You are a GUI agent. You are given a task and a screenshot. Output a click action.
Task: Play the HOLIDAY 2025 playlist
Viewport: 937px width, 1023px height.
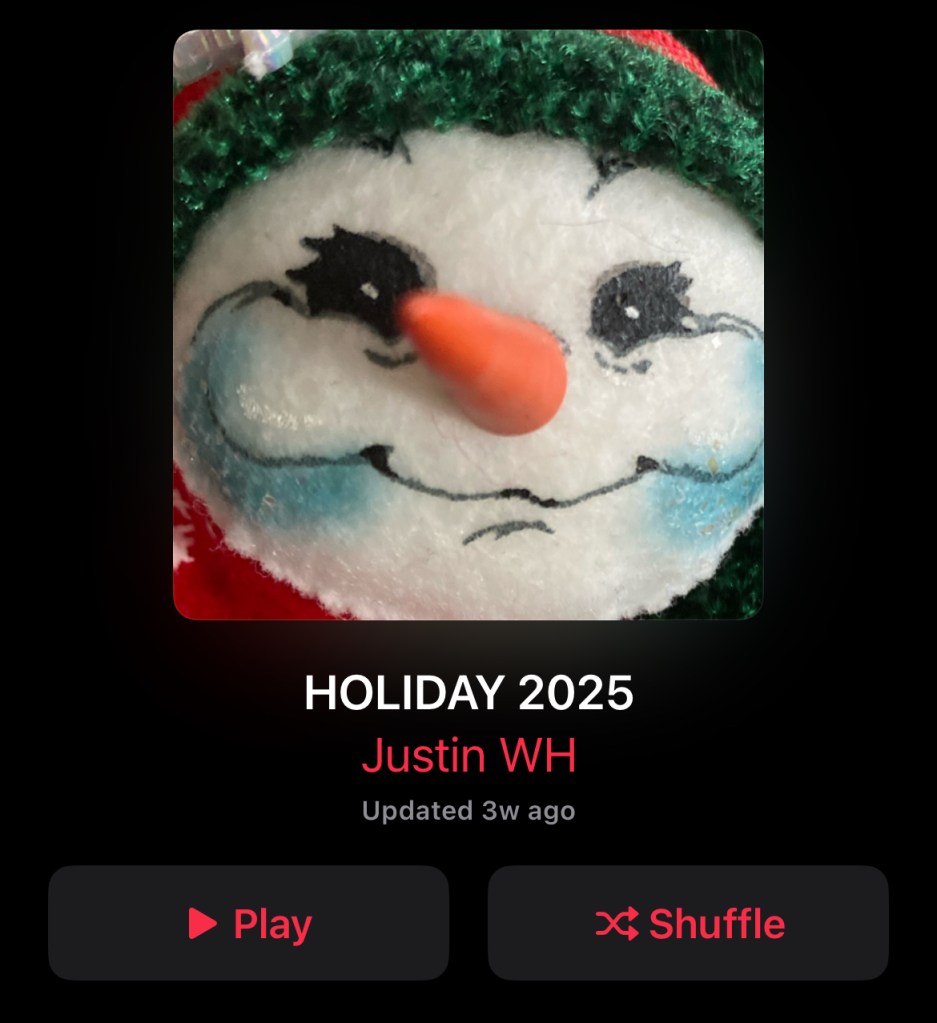[x=249, y=923]
